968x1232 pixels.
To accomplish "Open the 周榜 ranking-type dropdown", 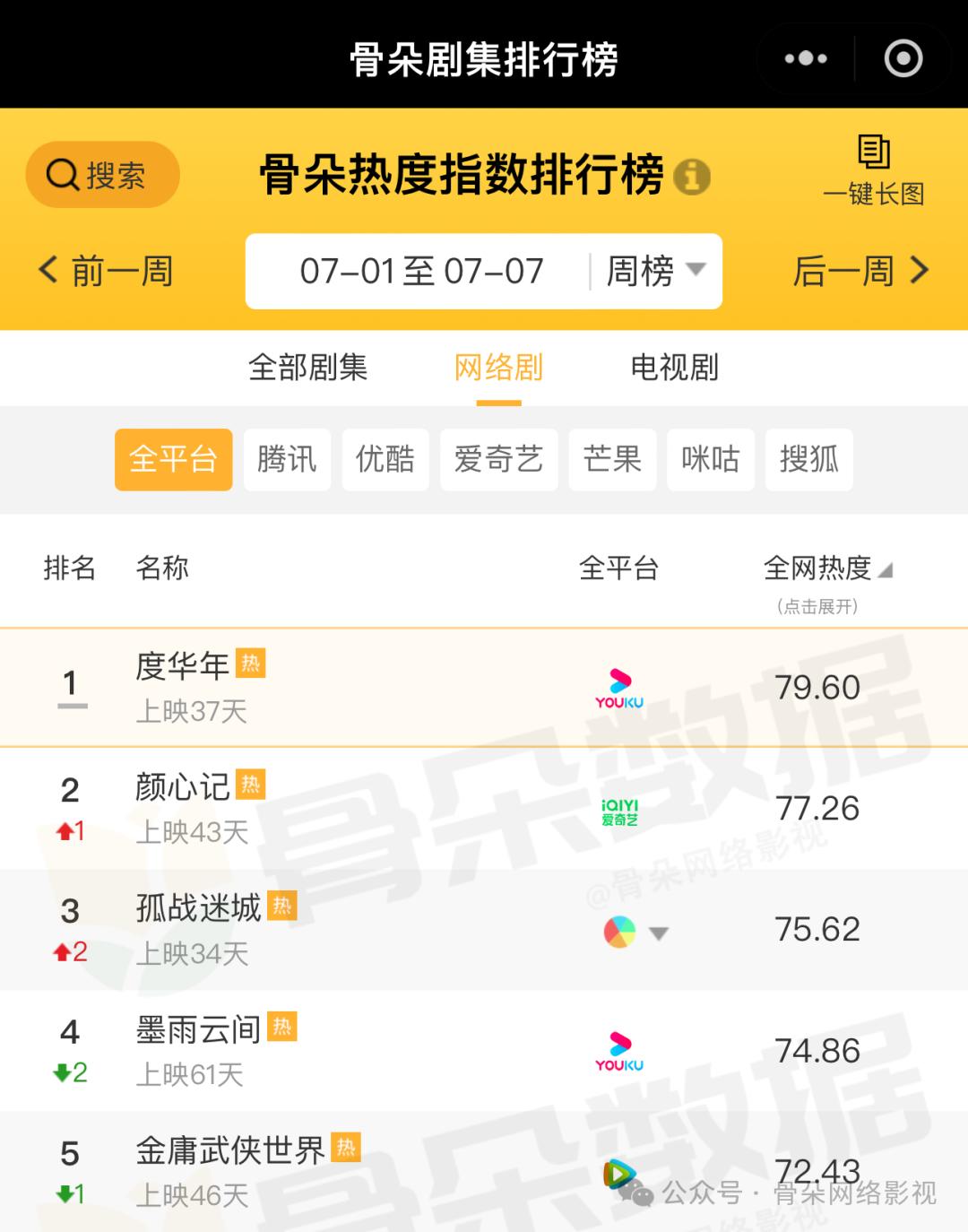I will click(655, 271).
